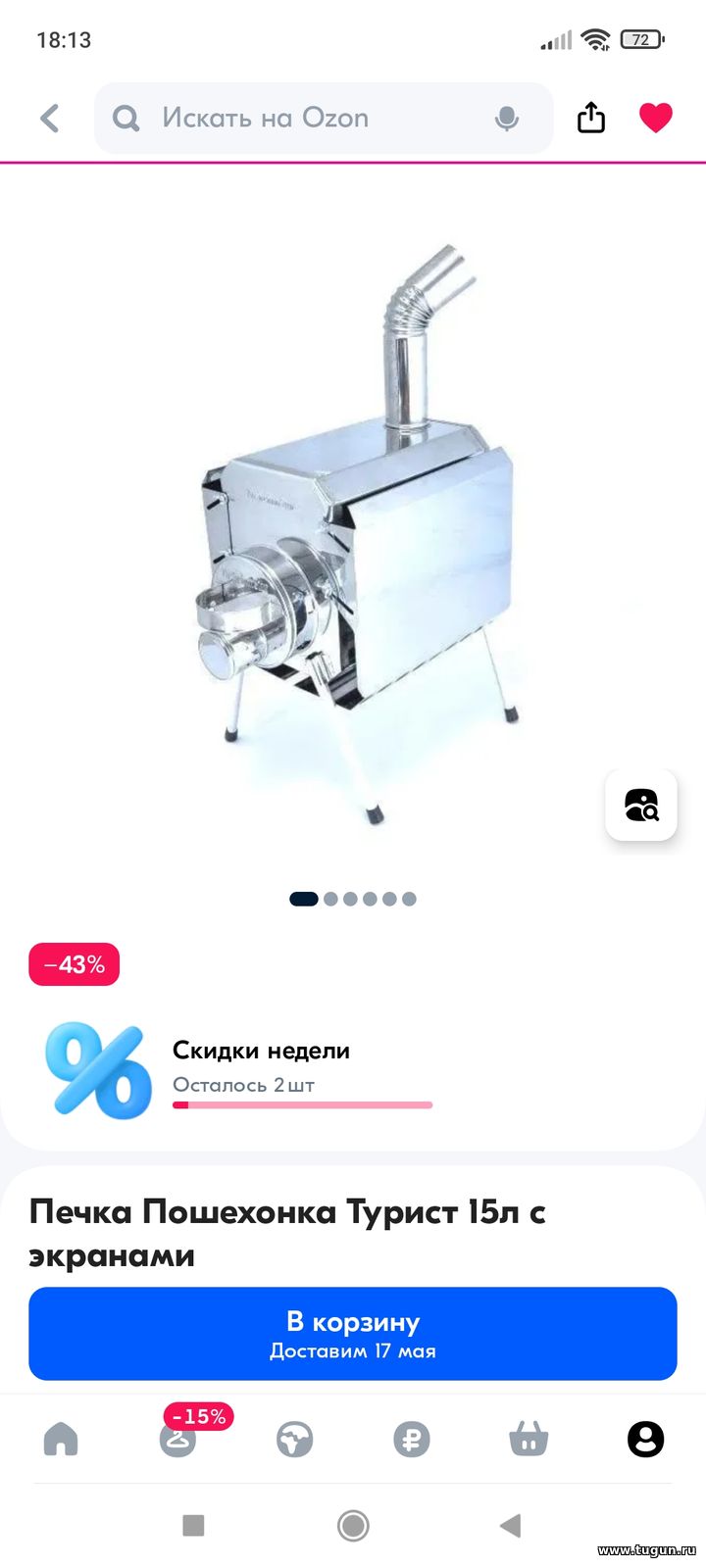Add the stove to cart with В корзину

353,1334
